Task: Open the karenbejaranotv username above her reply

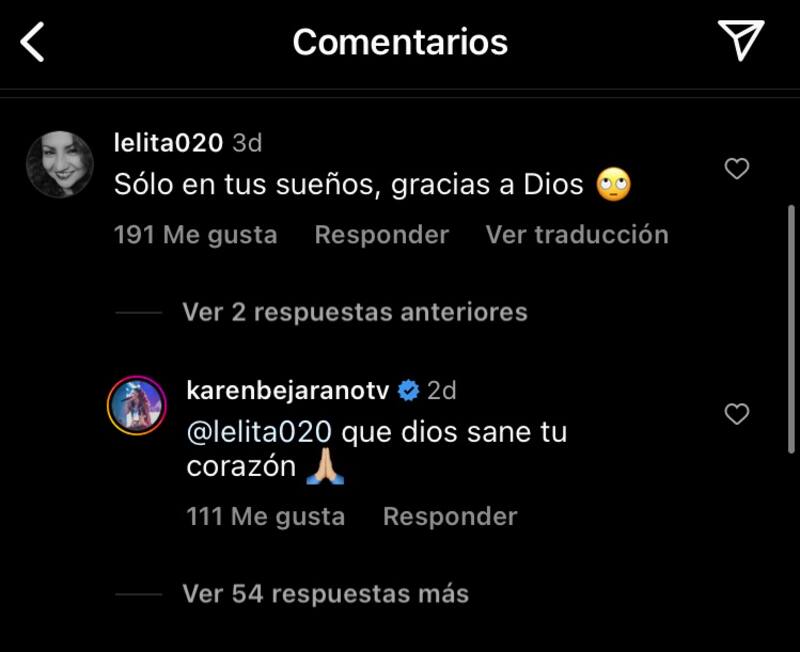Action: [x=287, y=390]
